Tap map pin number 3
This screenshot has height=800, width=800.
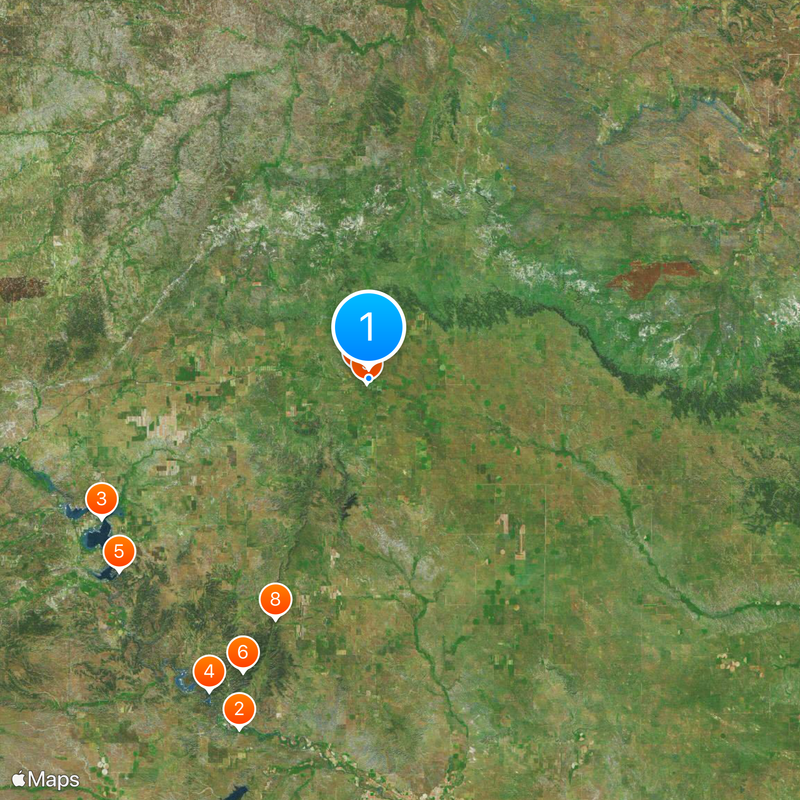pos(101,498)
